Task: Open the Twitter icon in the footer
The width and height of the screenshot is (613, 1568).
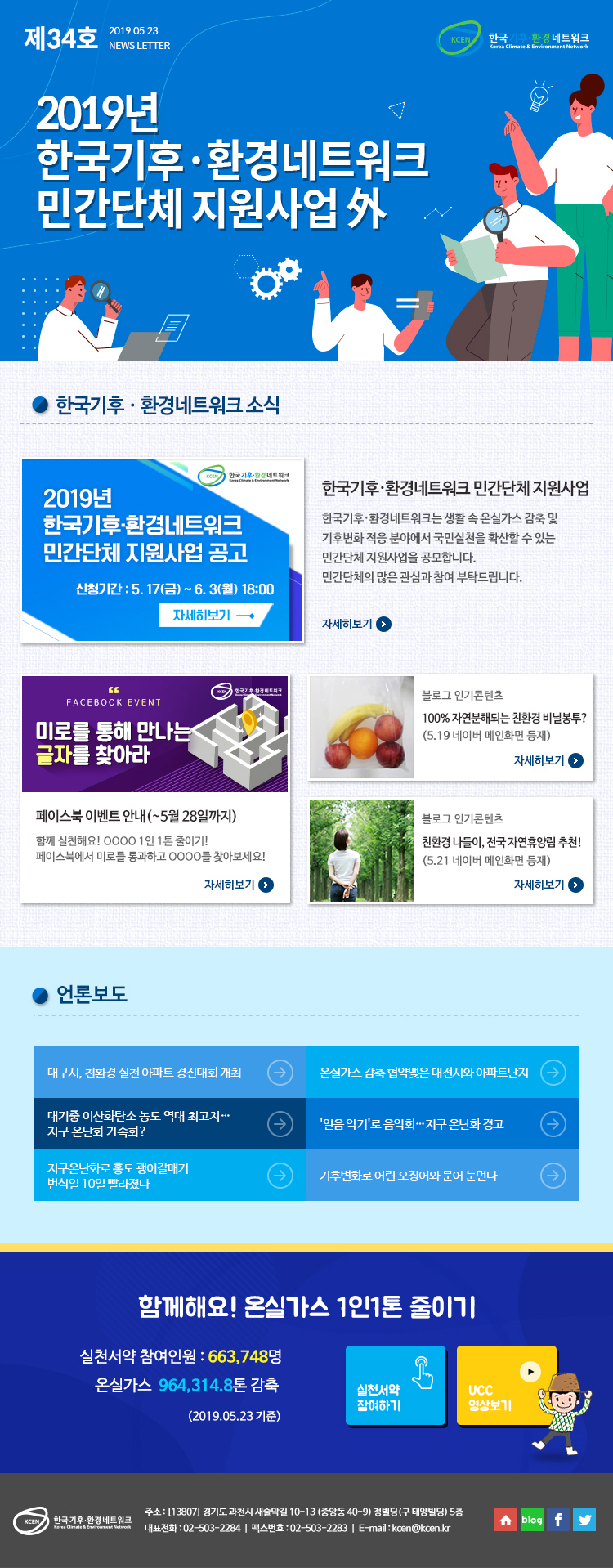Action: click(584, 1520)
